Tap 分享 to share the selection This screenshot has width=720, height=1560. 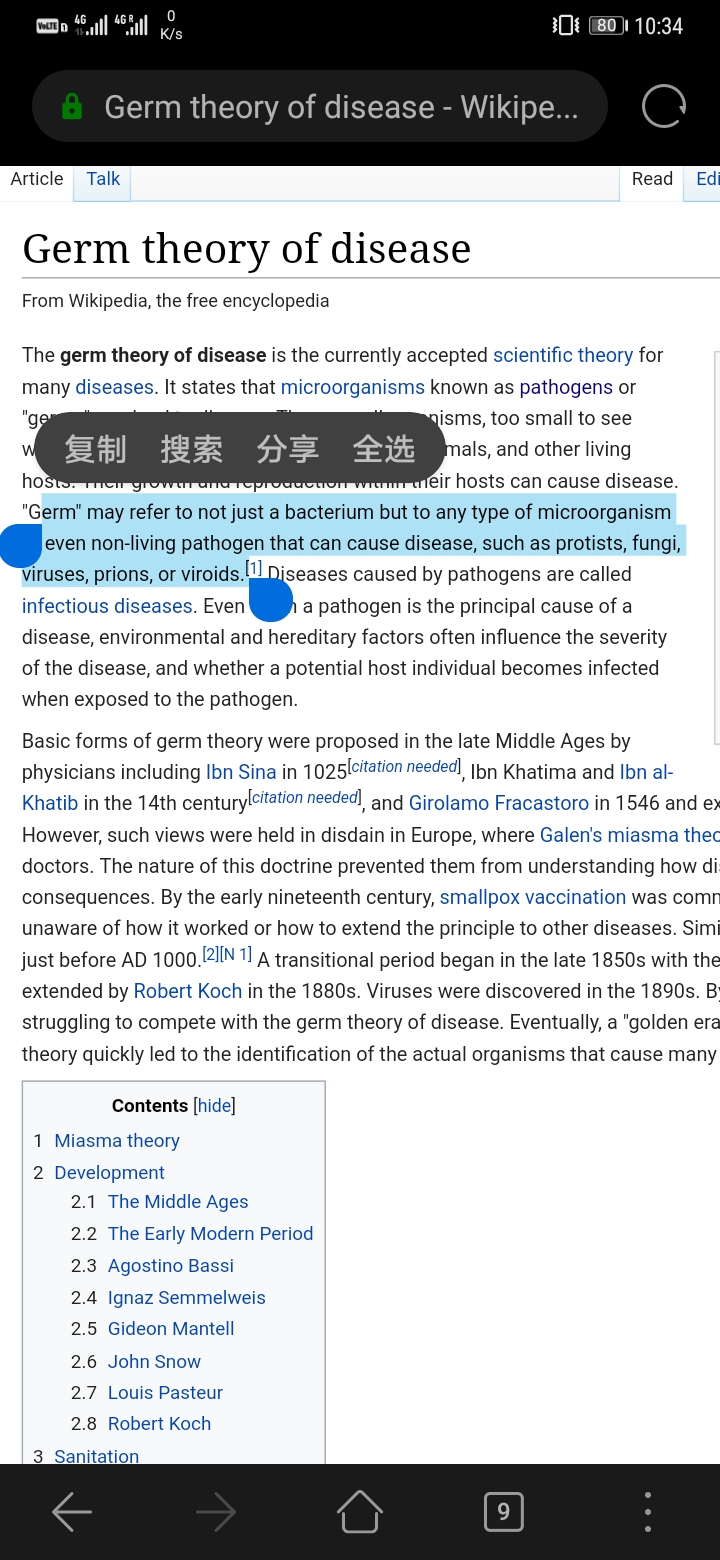coord(288,449)
